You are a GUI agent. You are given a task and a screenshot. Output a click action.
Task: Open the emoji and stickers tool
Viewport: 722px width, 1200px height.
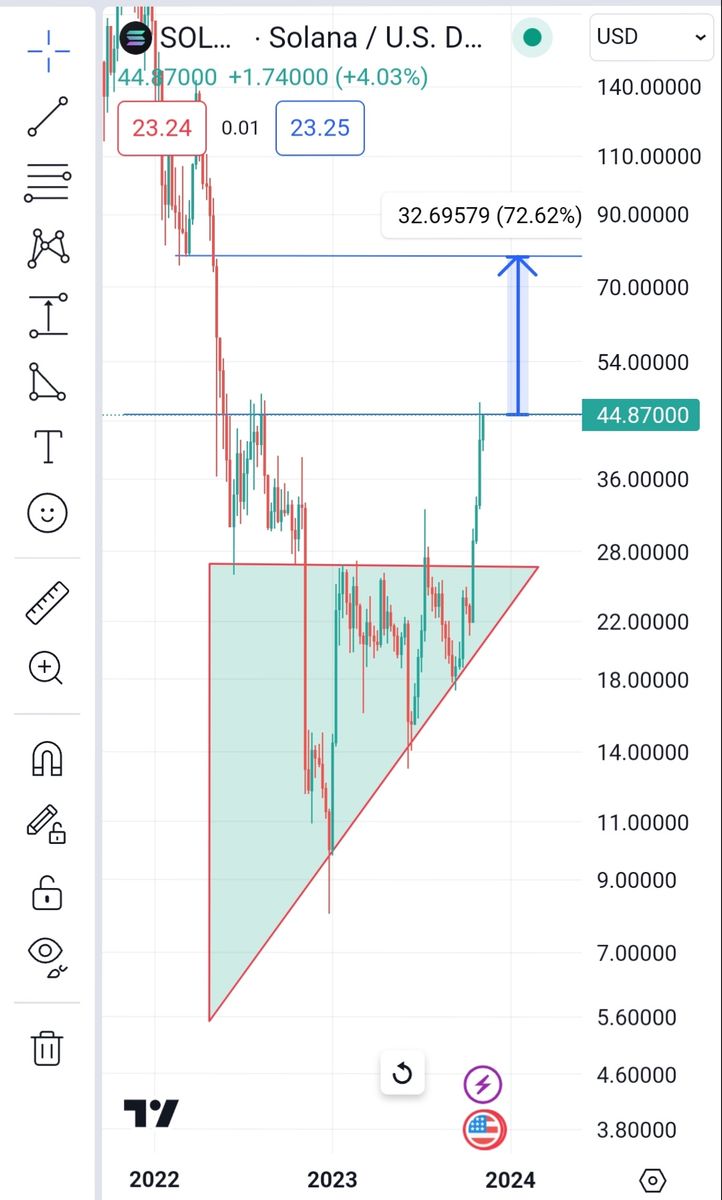47,514
